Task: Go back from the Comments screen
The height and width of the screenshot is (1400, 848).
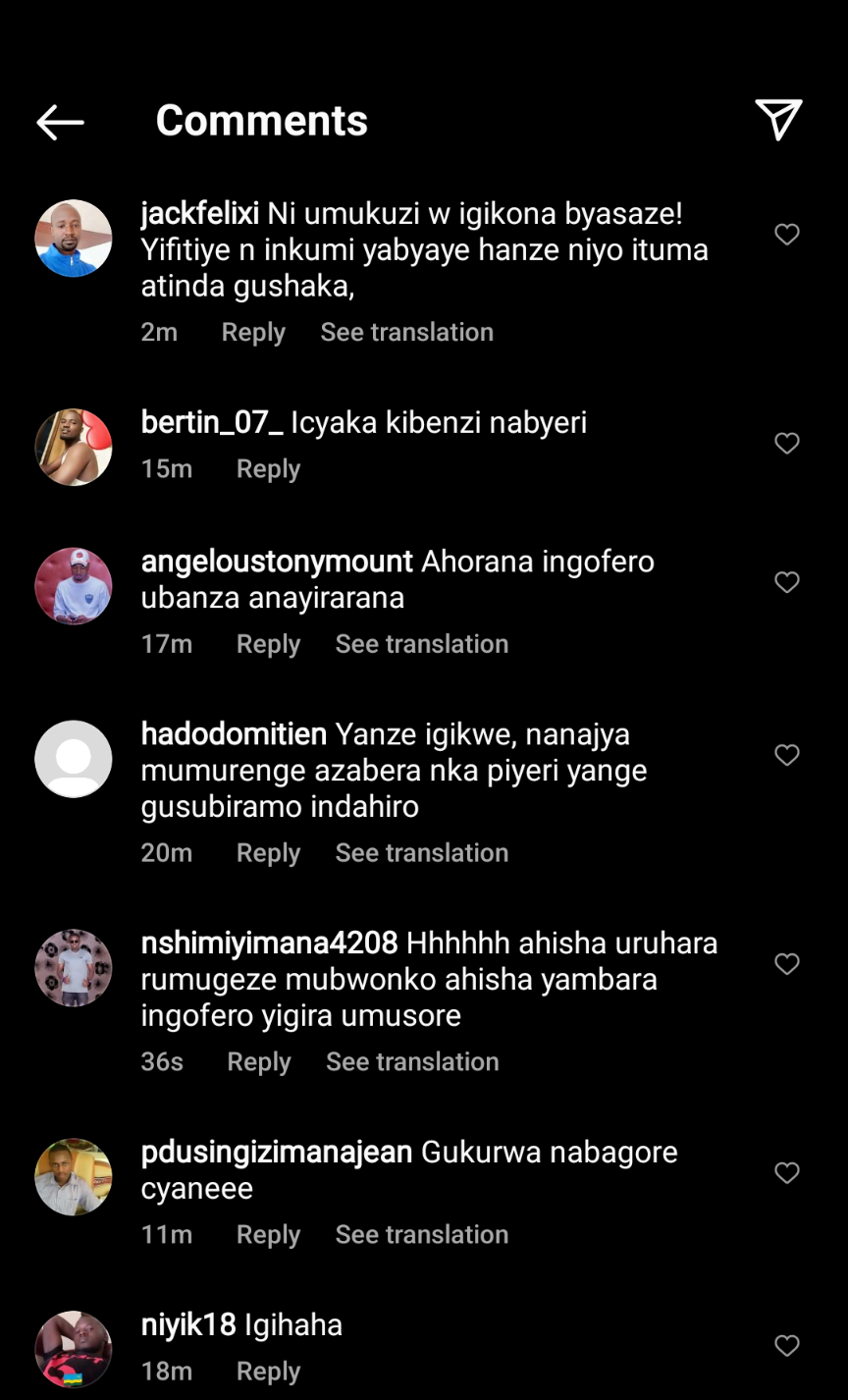Action: [60, 123]
